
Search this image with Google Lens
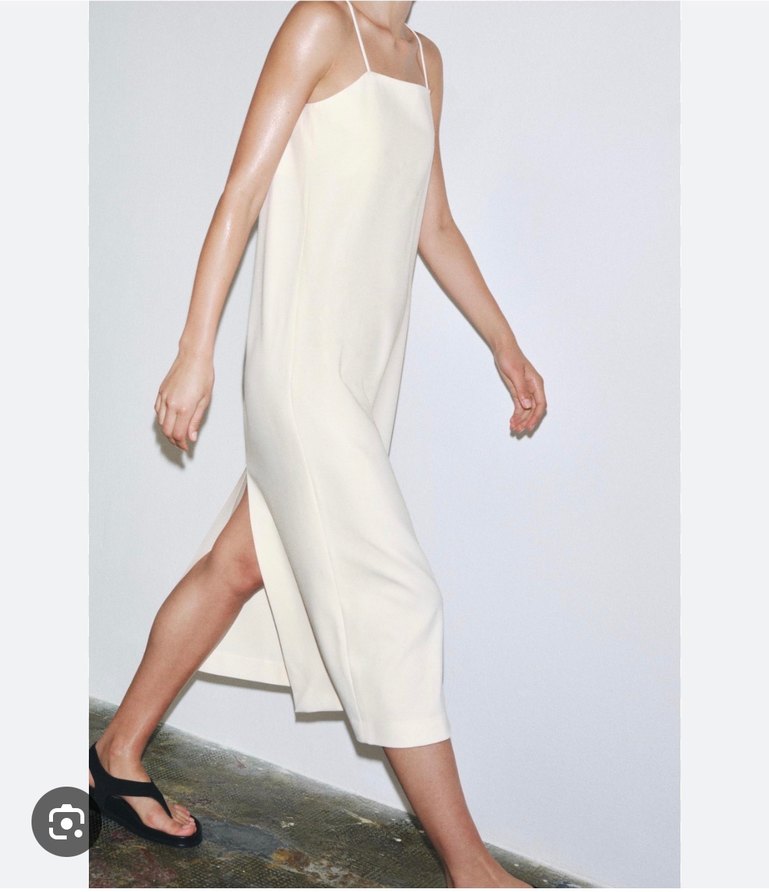[66, 821]
